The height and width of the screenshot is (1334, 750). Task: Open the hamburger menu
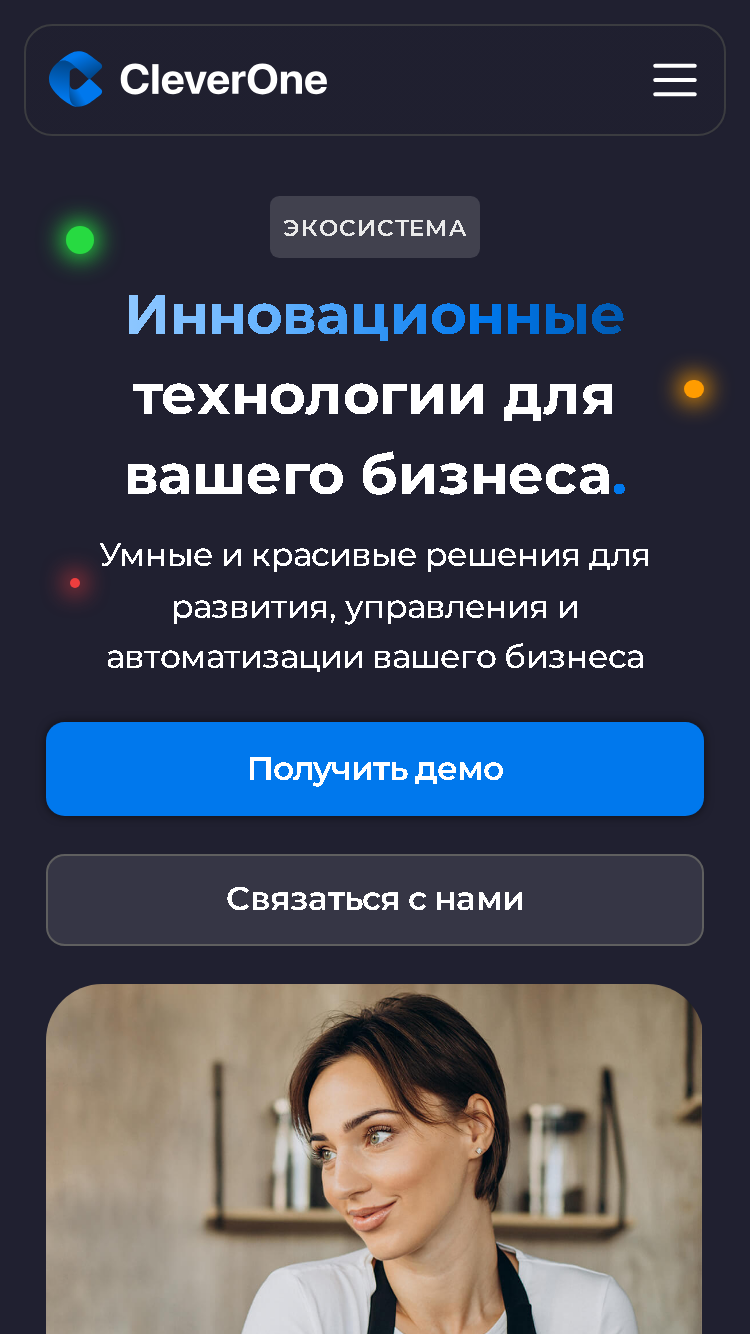point(675,80)
